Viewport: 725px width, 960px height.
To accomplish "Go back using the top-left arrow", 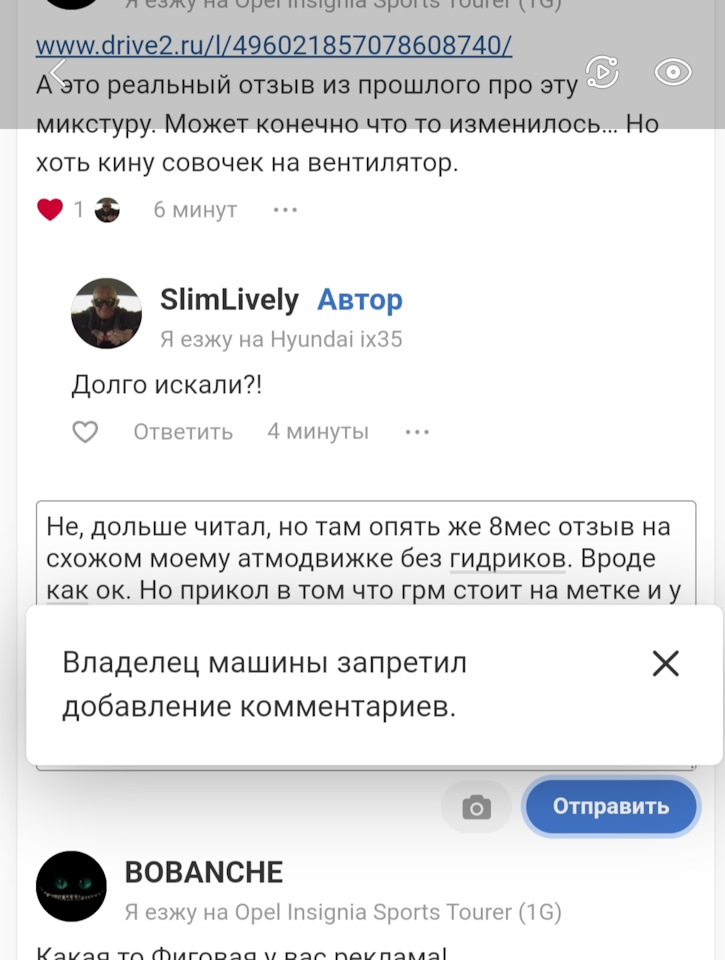I will coord(58,72).
